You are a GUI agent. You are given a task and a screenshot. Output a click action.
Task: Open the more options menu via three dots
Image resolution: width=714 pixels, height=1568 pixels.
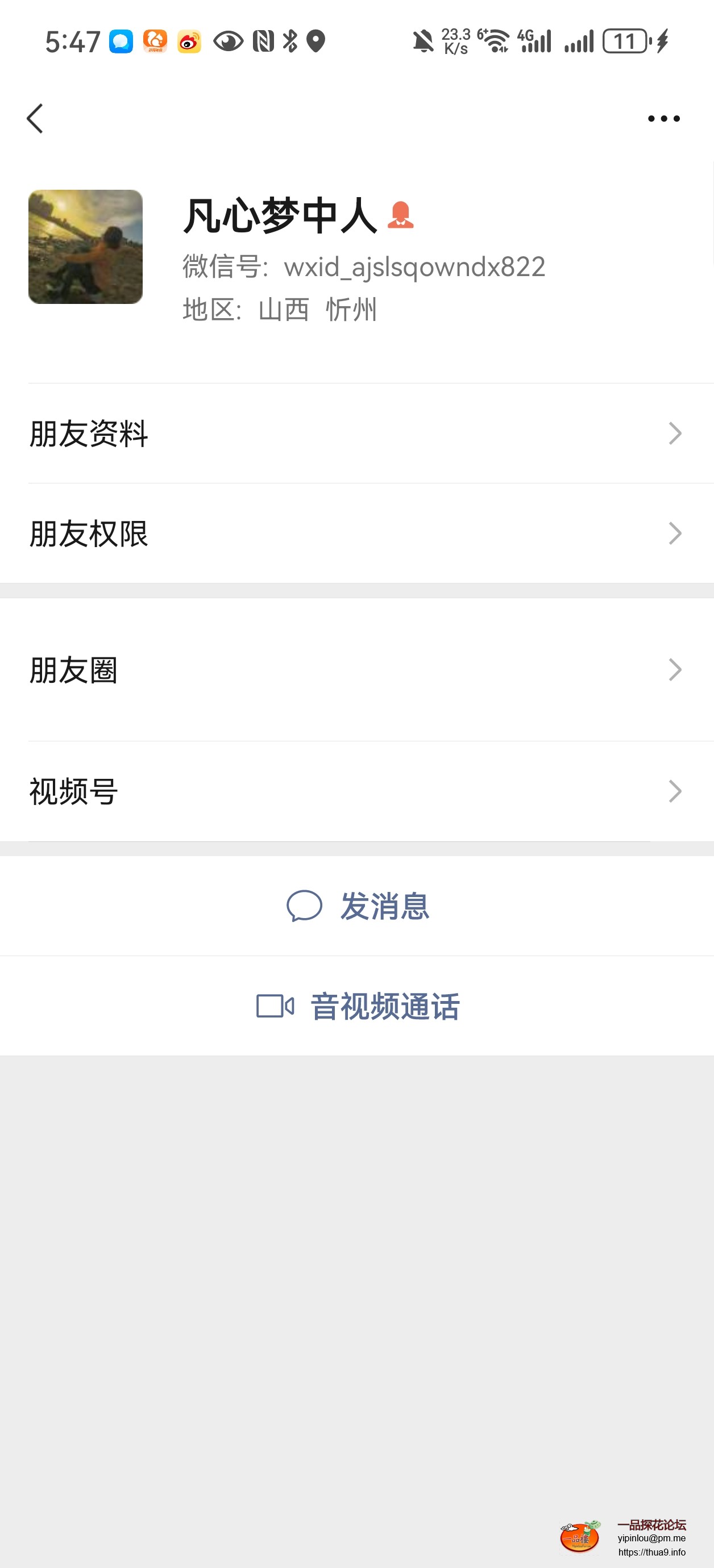[663, 118]
